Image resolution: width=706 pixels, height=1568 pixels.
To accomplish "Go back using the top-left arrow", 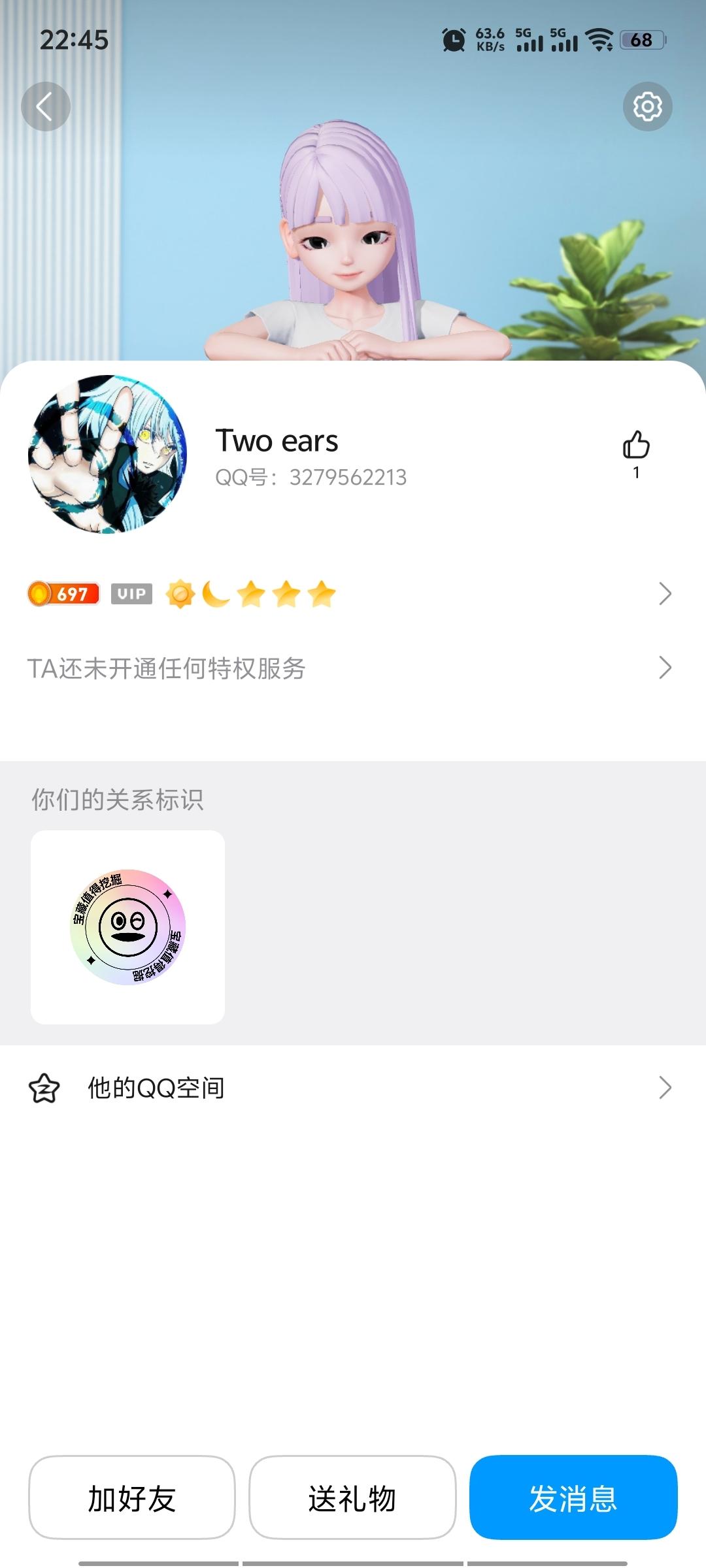I will pyautogui.click(x=45, y=106).
